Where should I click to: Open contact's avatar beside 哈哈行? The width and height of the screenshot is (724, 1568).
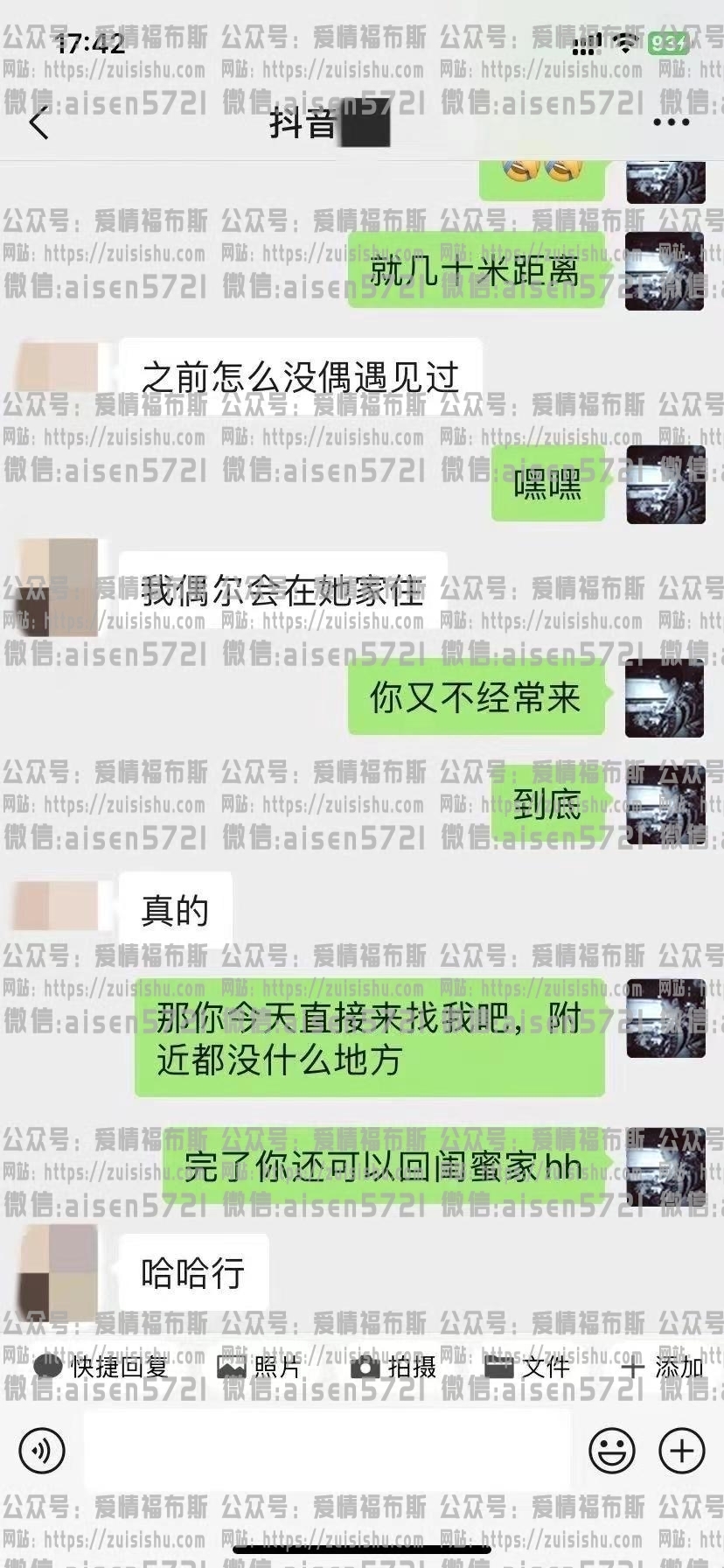58,1270
